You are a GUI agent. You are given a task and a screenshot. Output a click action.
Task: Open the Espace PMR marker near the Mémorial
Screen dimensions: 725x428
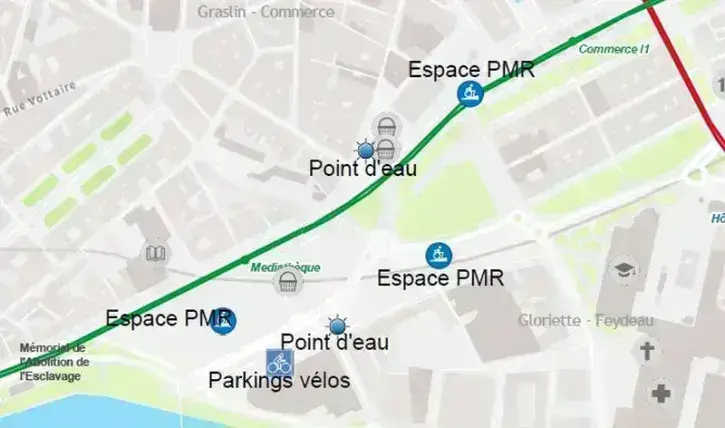pos(224,320)
